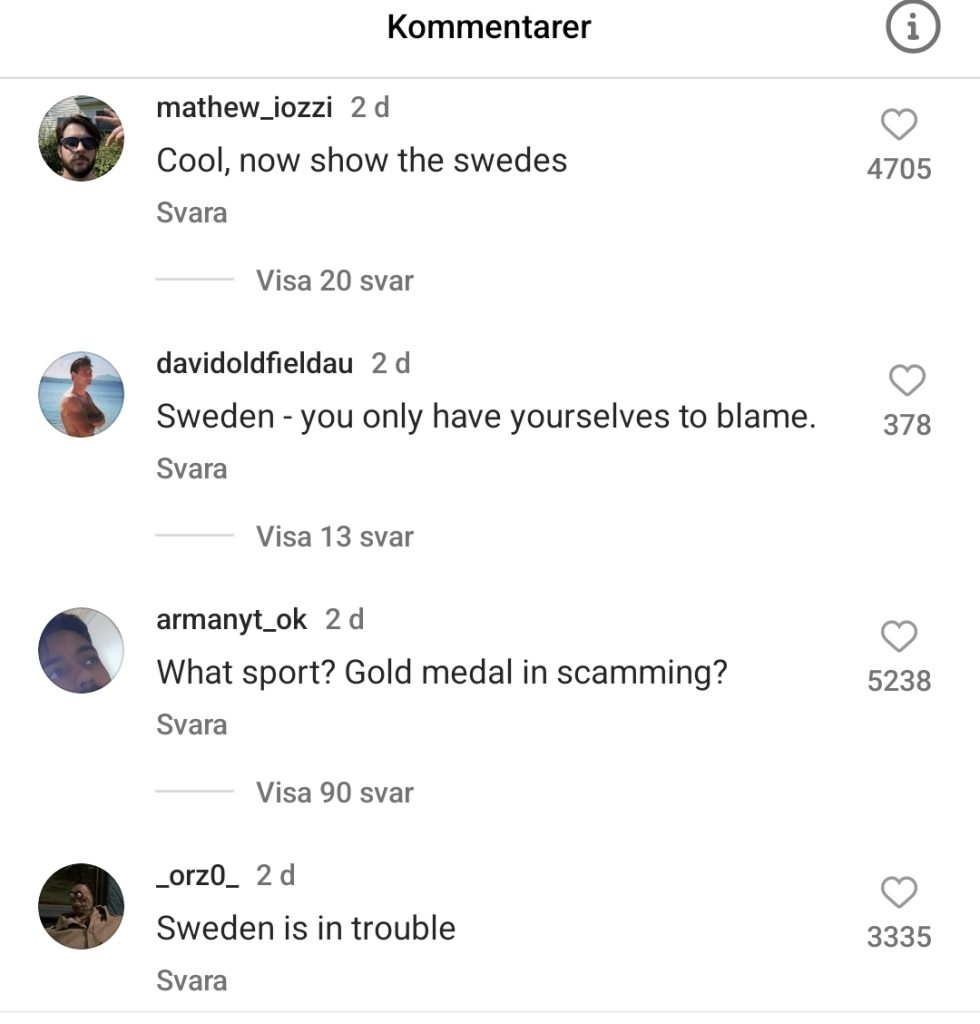Open davidoldfieldau's profile picture
This screenshot has width=980, height=1024.
pyautogui.click(x=81, y=394)
